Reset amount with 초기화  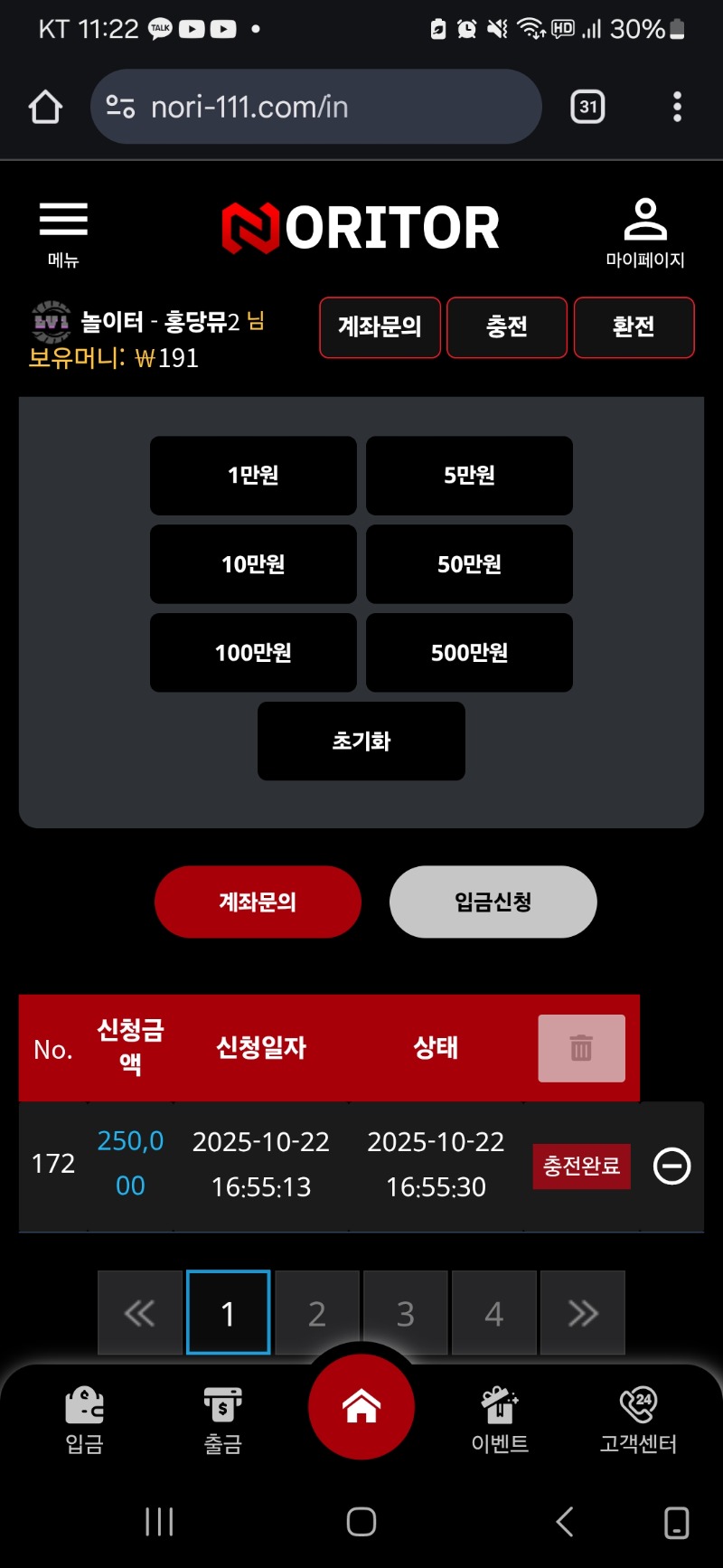(x=361, y=741)
